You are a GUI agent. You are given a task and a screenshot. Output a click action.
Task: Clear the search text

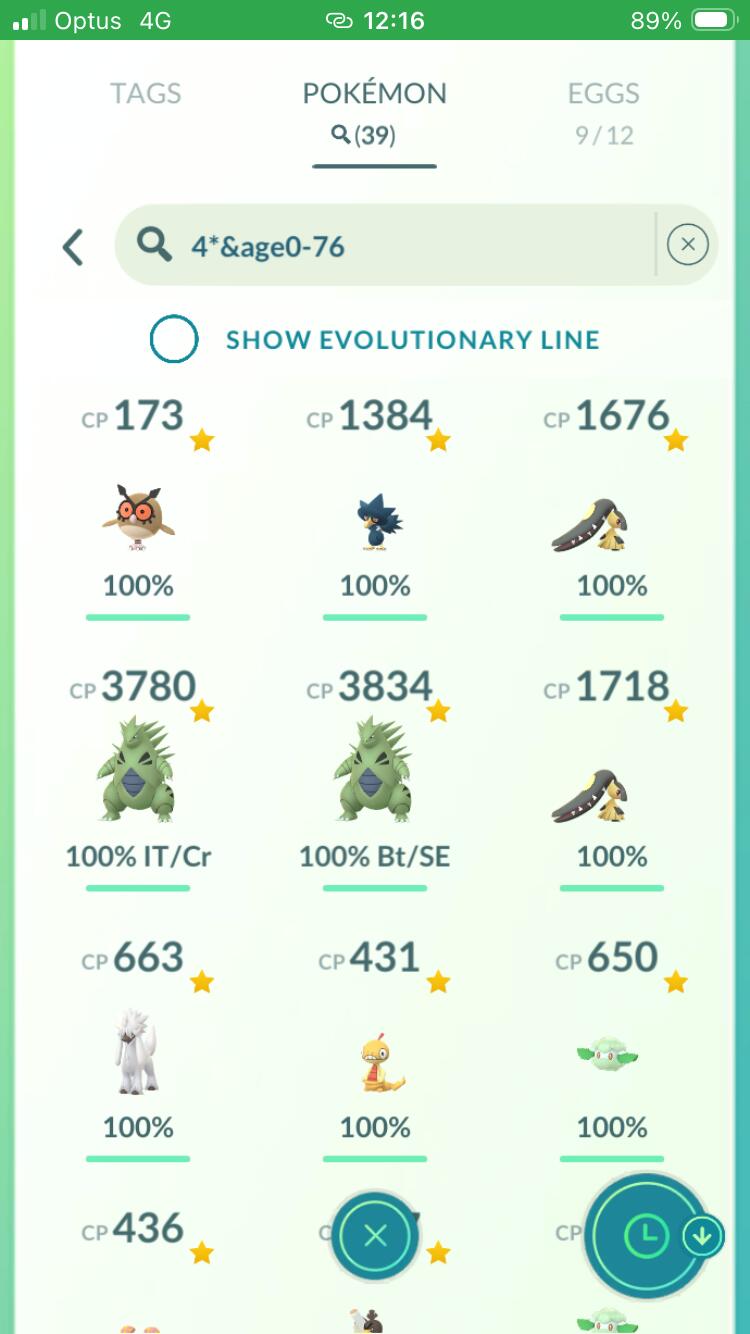tap(687, 245)
